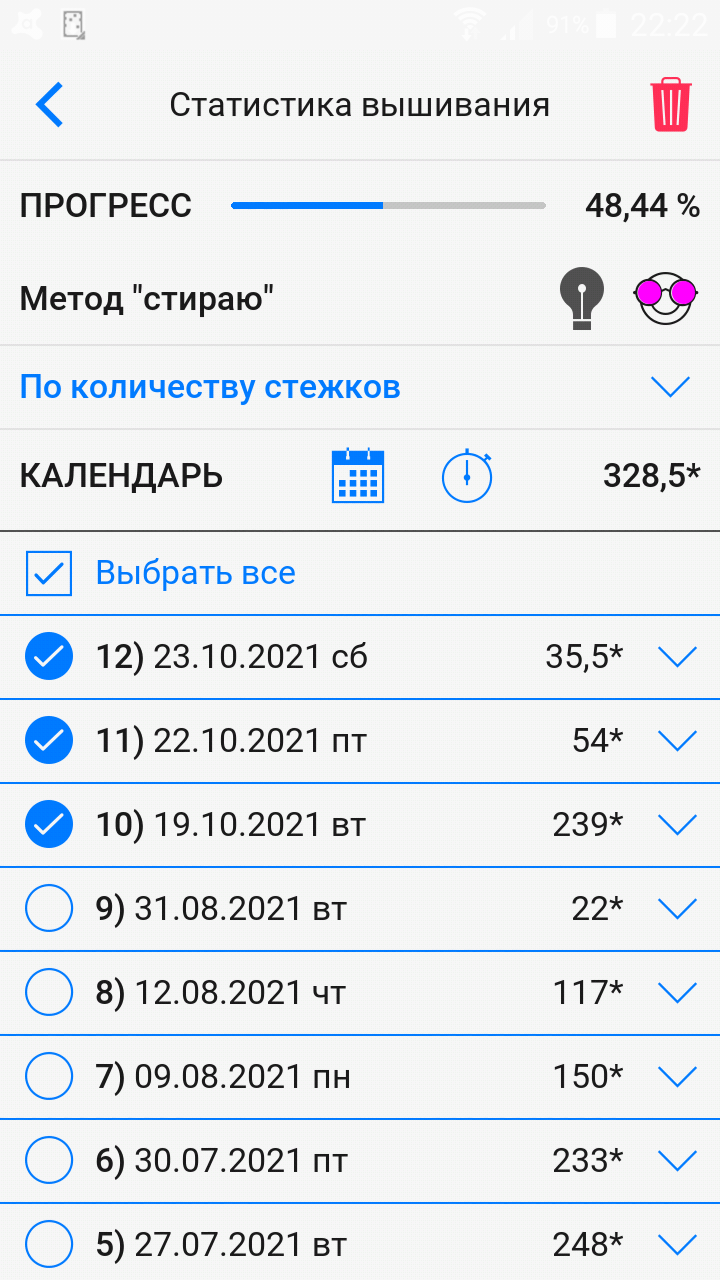The height and width of the screenshot is (1280, 720).
Task: Go back using the blue arrow
Action: (x=49, y=104)
